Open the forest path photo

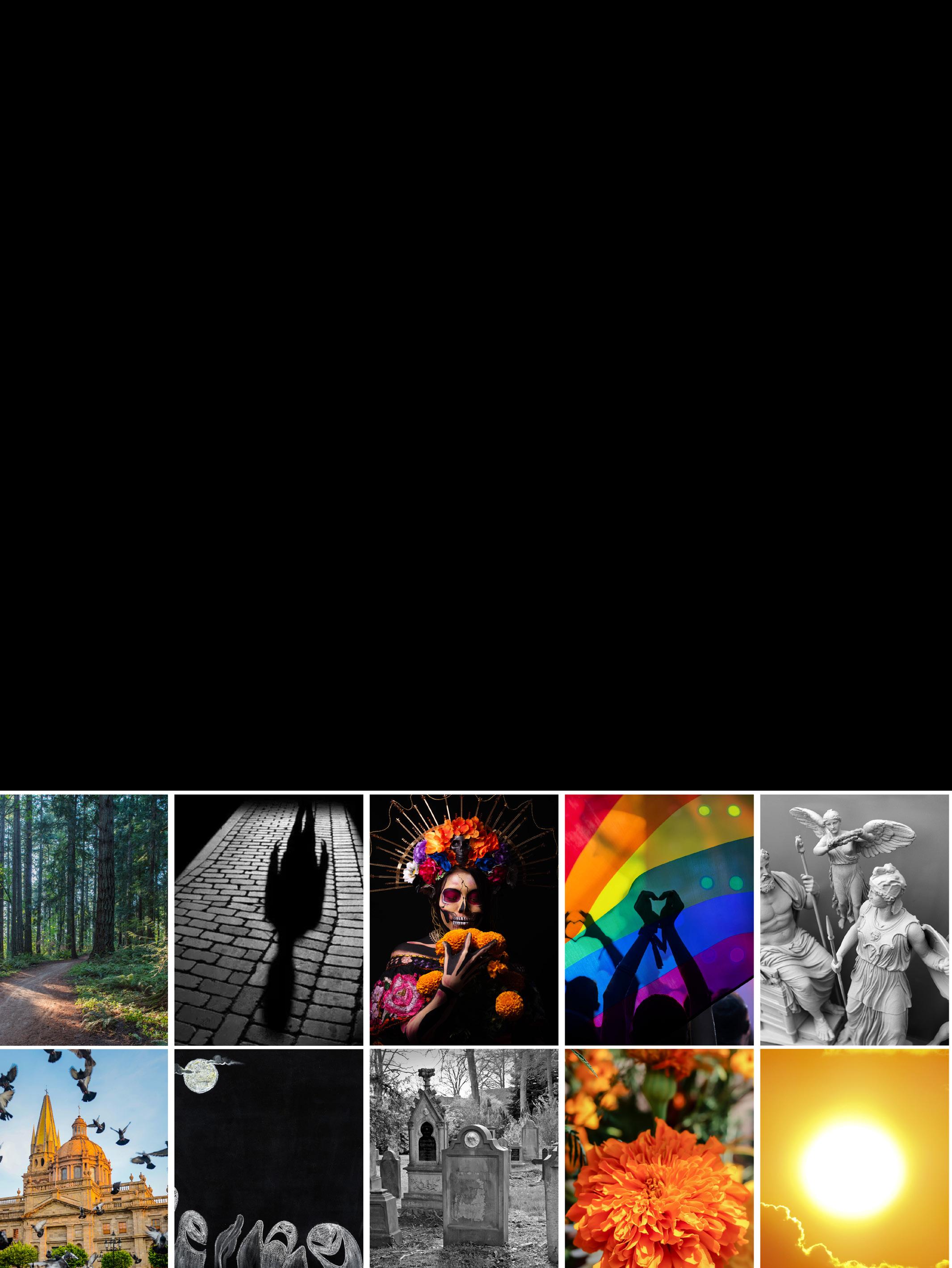[x=84, y=919]
